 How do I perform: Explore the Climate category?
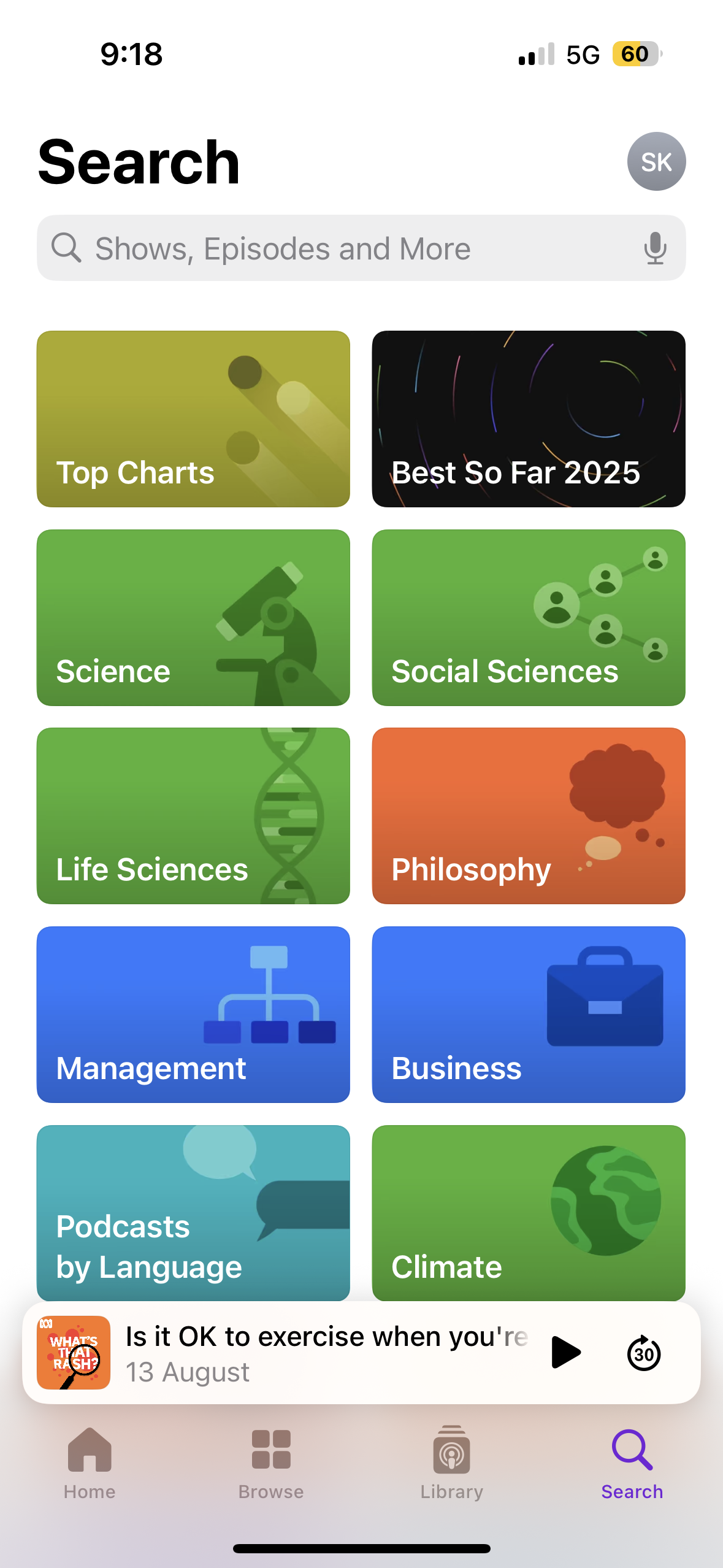pyautogui.click(x=528, y=1212)
